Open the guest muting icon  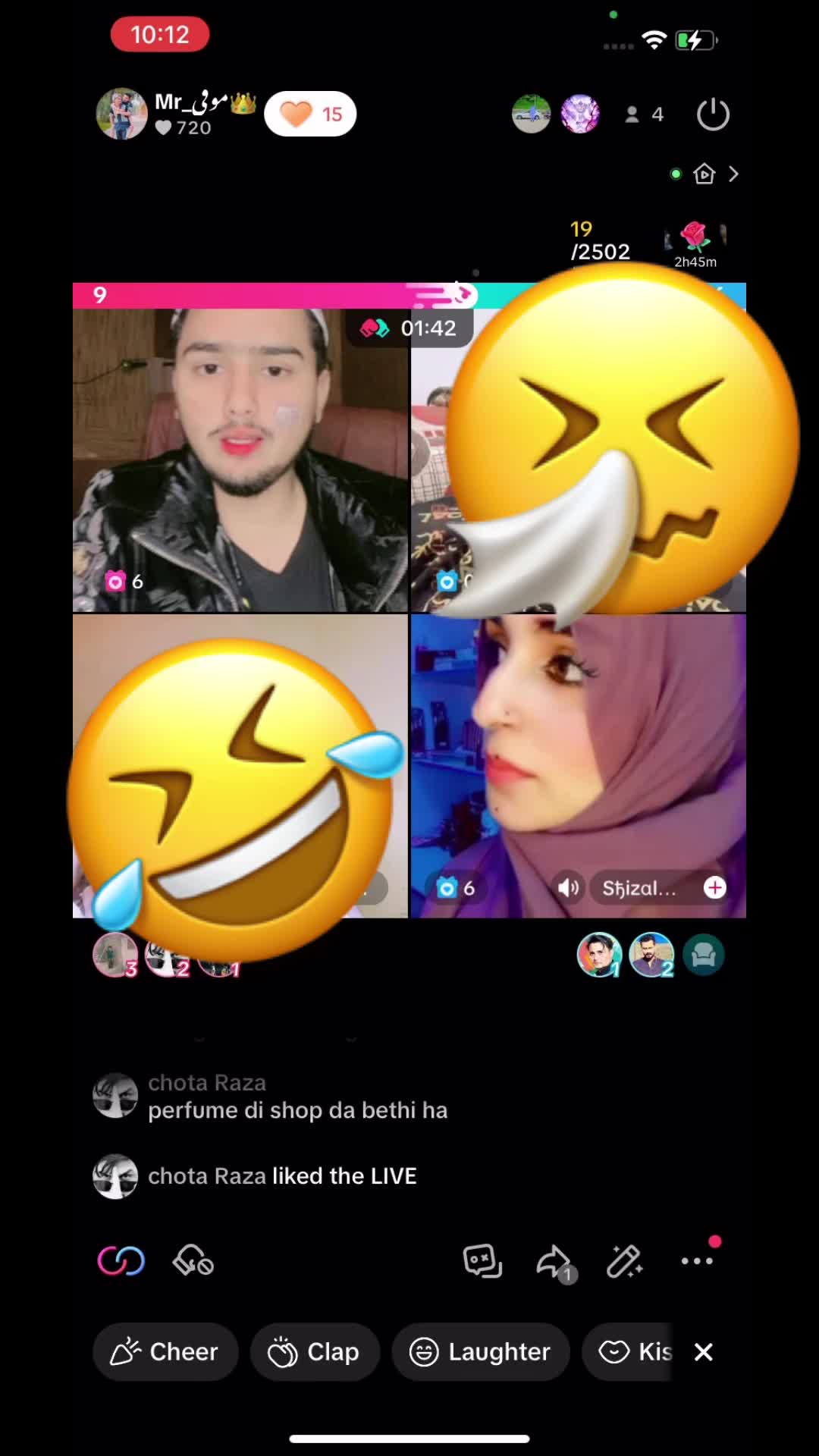point(193,1261)
